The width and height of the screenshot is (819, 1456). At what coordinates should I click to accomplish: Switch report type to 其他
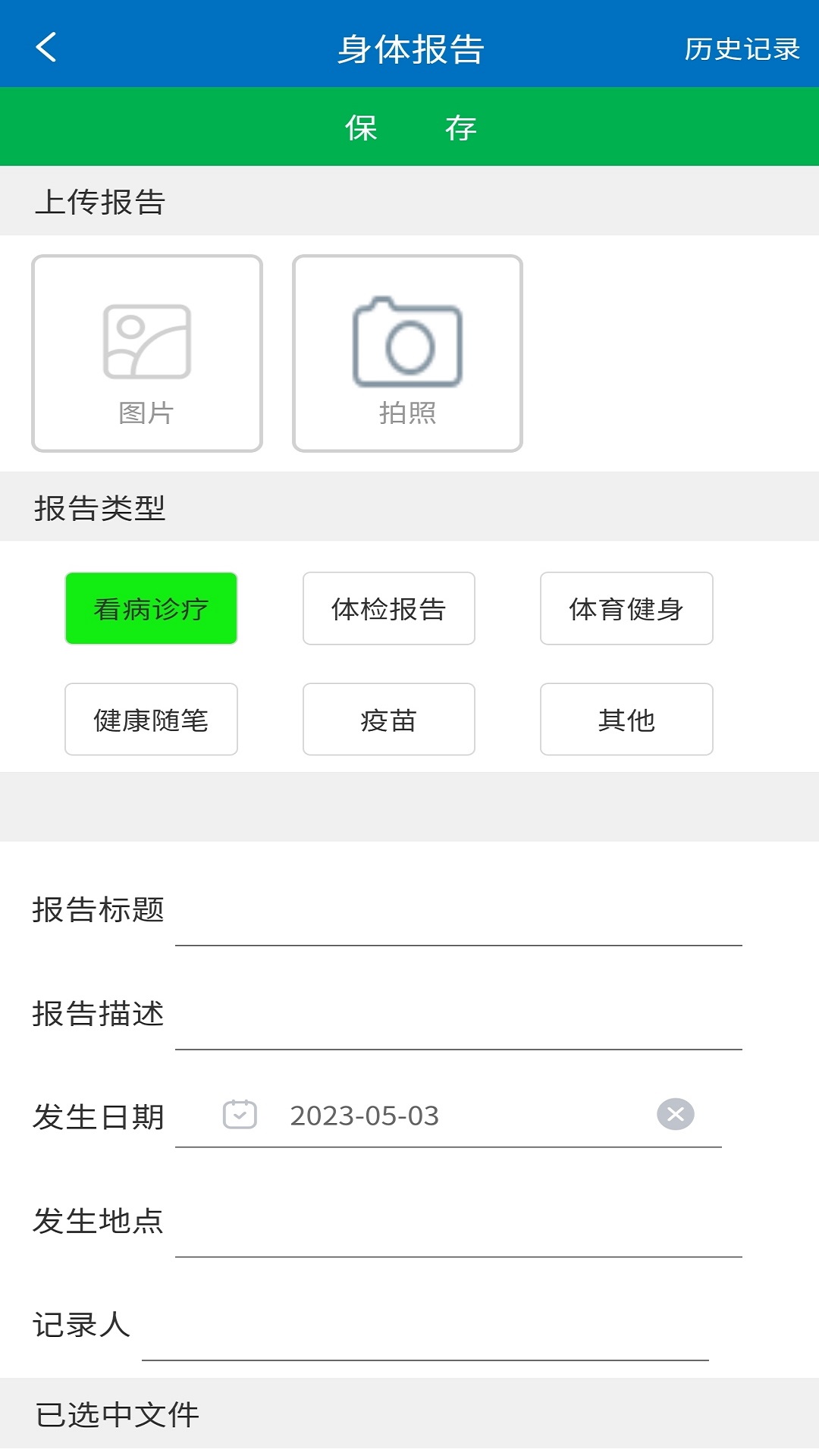point(626,720)
